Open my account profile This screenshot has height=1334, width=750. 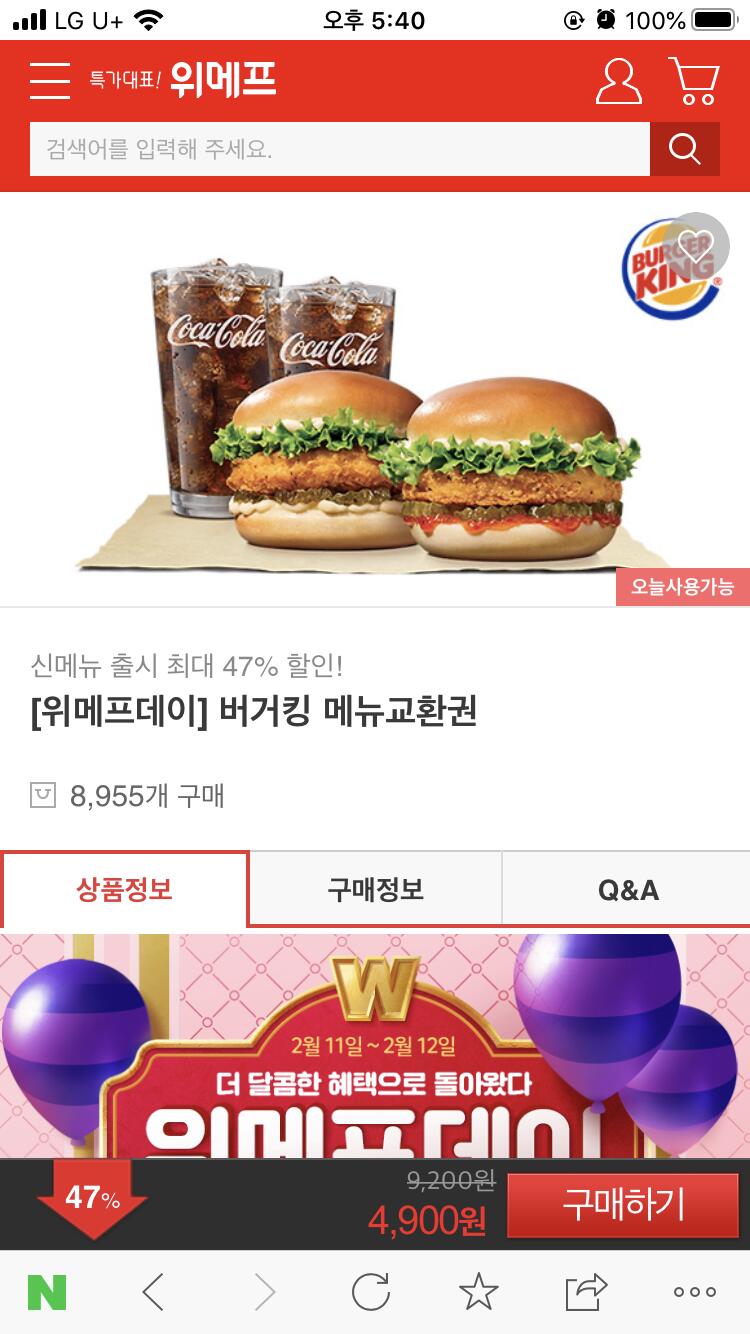click(618, 81)
